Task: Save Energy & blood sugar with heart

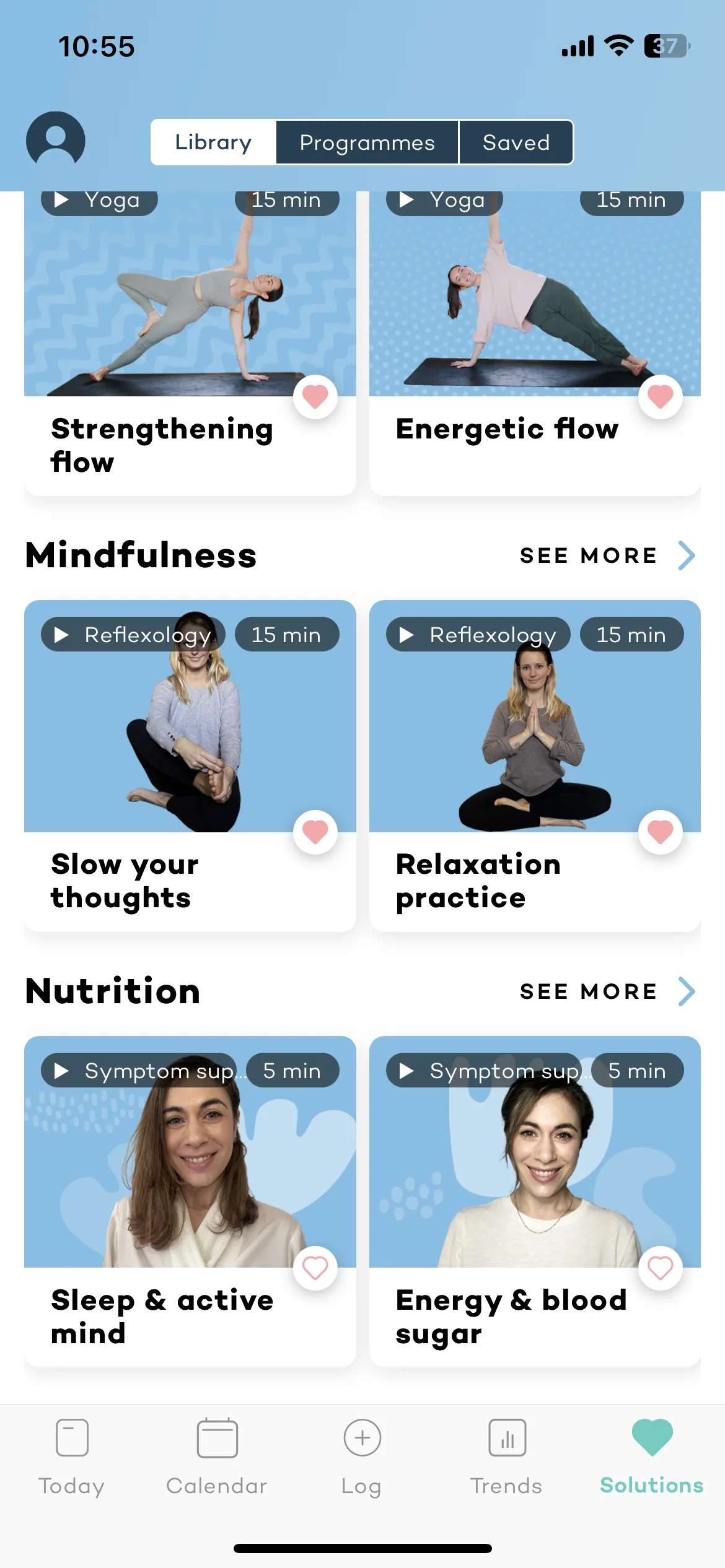Action: [x=660, y=1268]
